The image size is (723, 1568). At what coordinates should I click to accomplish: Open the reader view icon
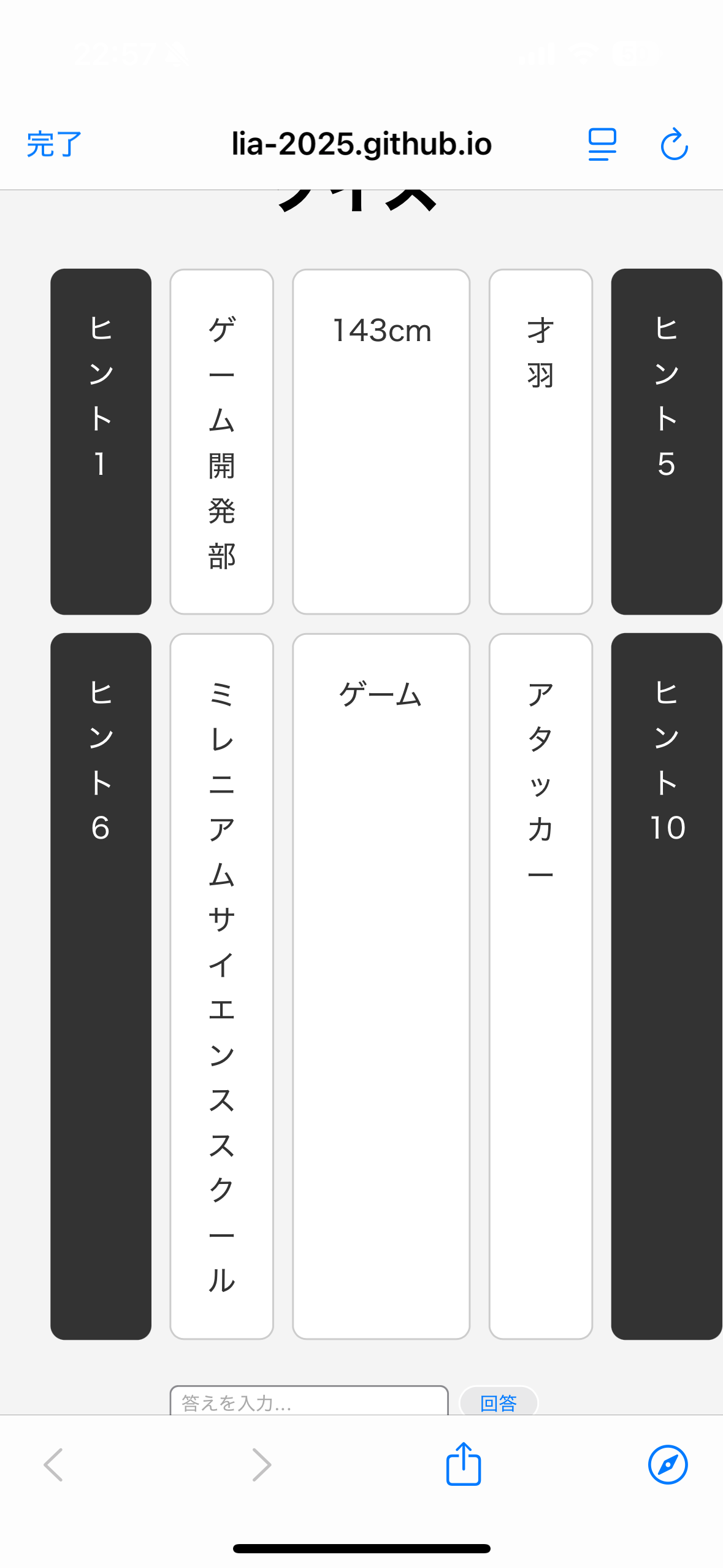pyautogui.click(x=602, y=144)
